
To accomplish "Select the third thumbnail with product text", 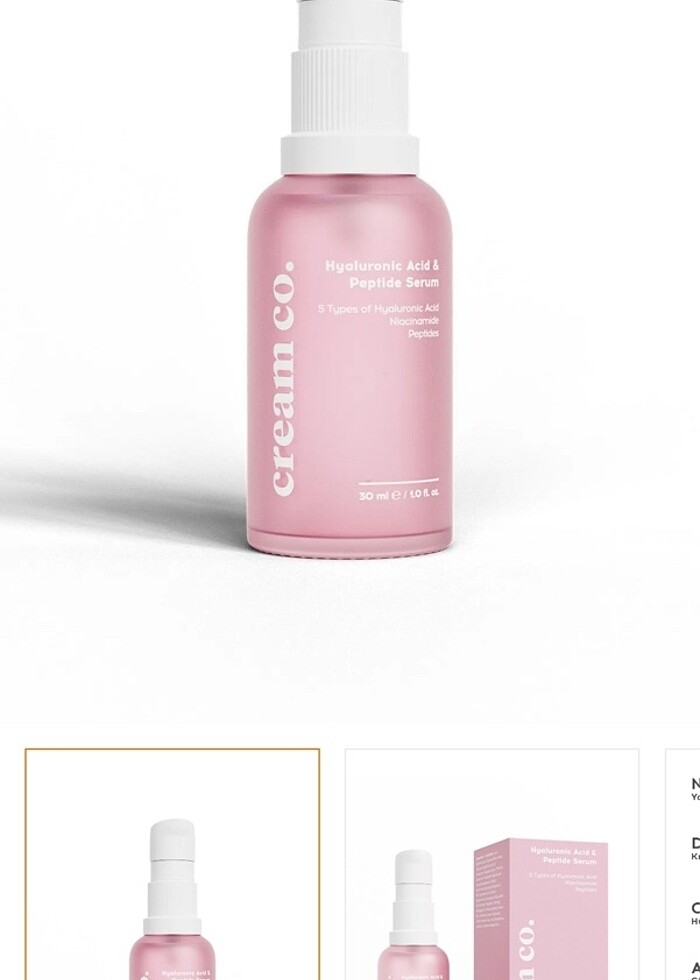I will pyautogui.click(x=685, y=865).
